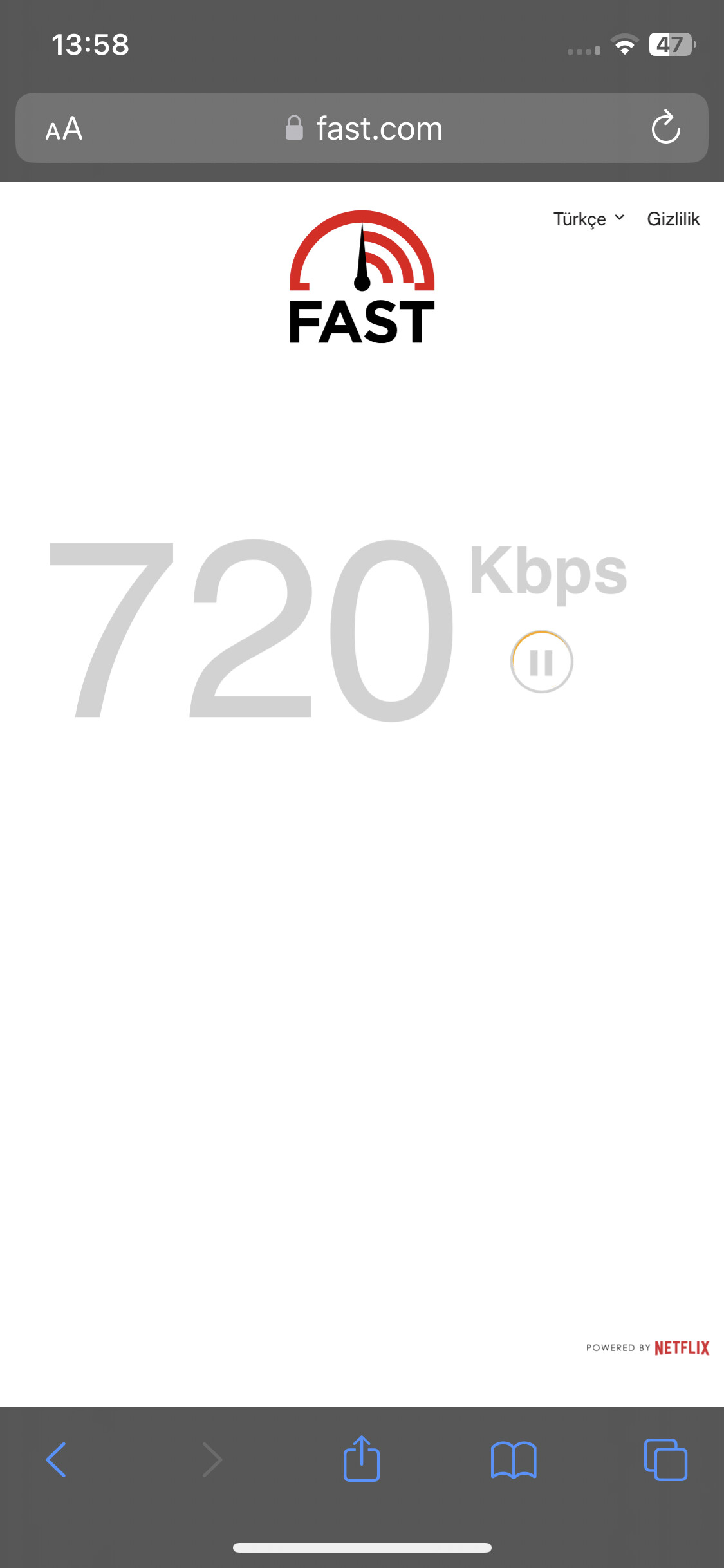The width and height of the screenshot is (724, 1568).
Task: Open the Gizlilik privacy link
Action: coord(673,219)
